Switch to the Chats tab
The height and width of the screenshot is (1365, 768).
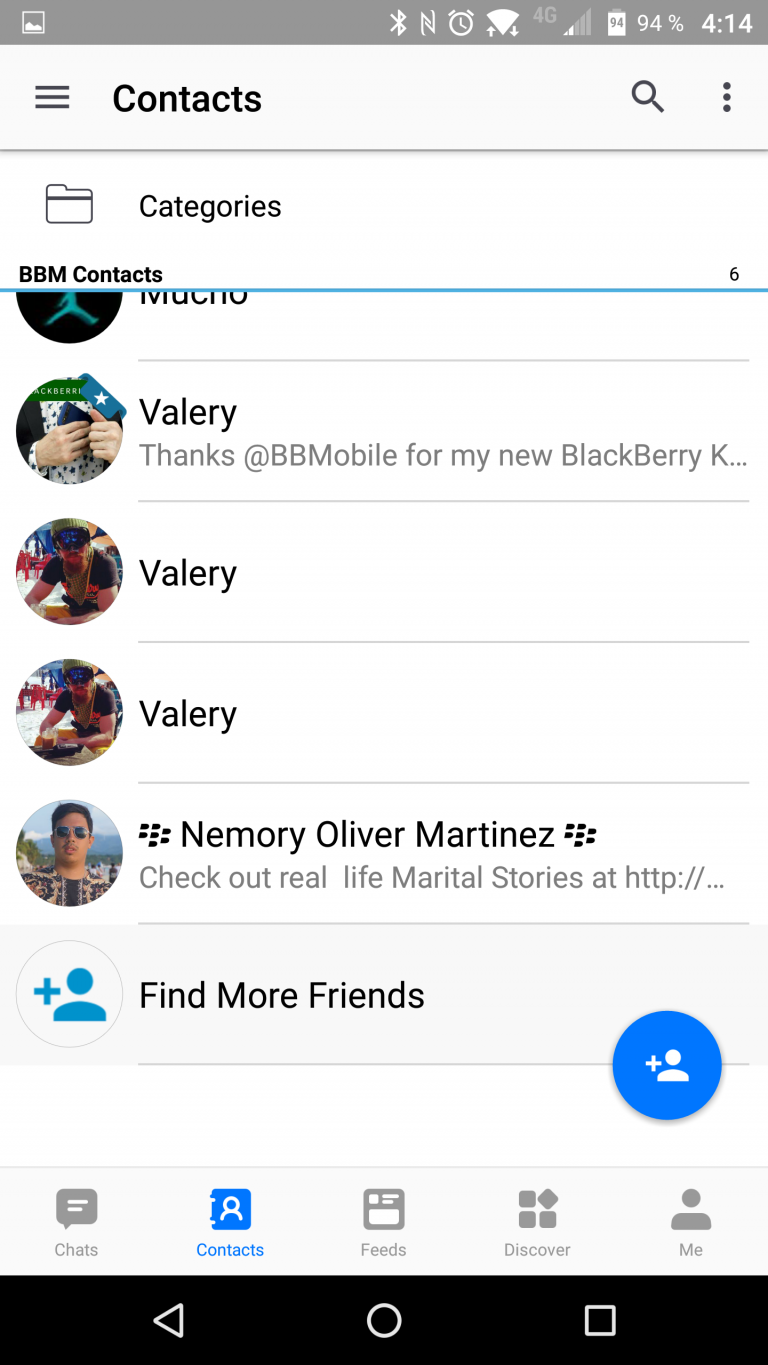pos(76,1221)
